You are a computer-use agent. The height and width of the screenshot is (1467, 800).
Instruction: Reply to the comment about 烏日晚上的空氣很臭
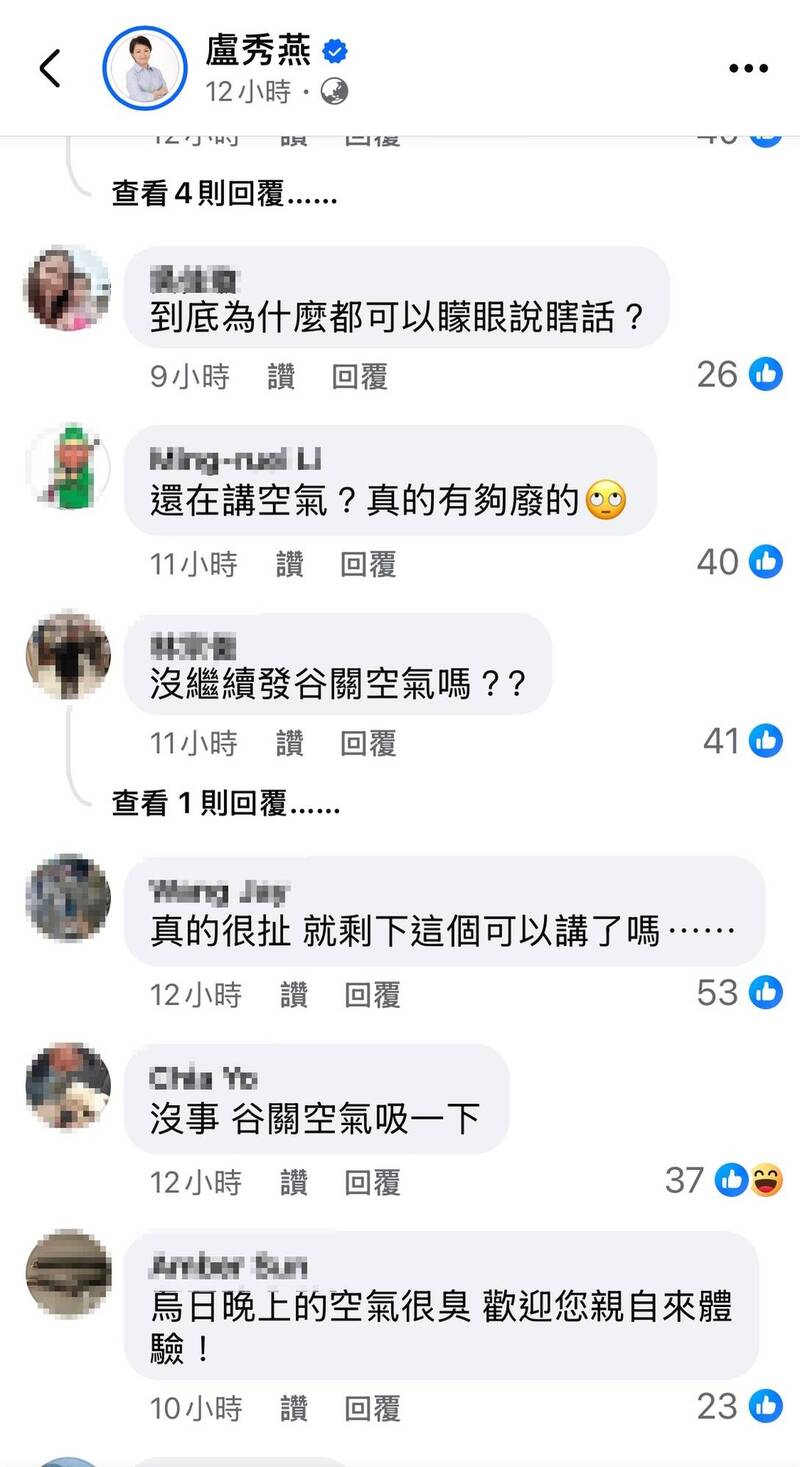pos(372,1409)
